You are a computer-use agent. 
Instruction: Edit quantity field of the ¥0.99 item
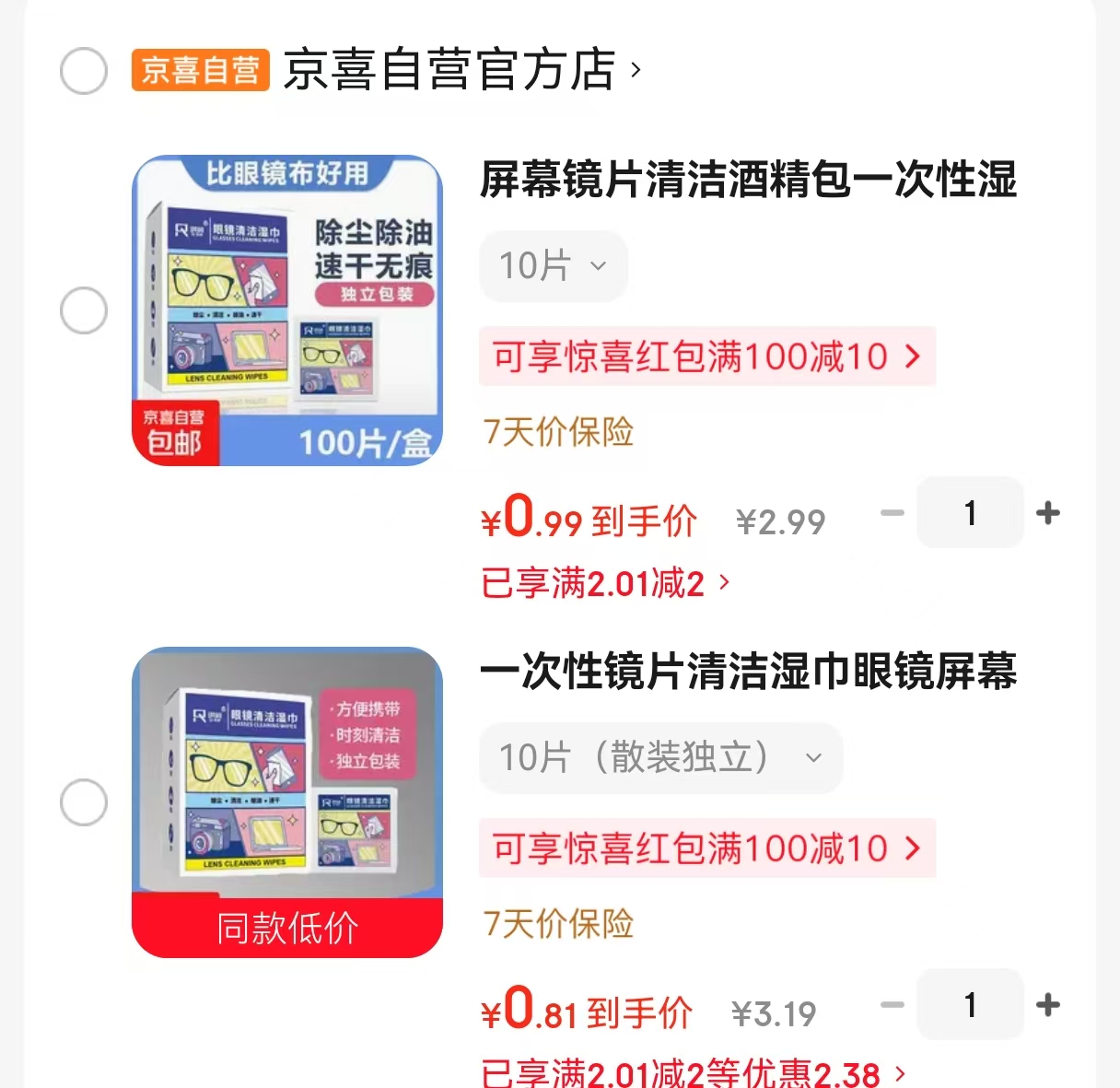pos(970,513)
